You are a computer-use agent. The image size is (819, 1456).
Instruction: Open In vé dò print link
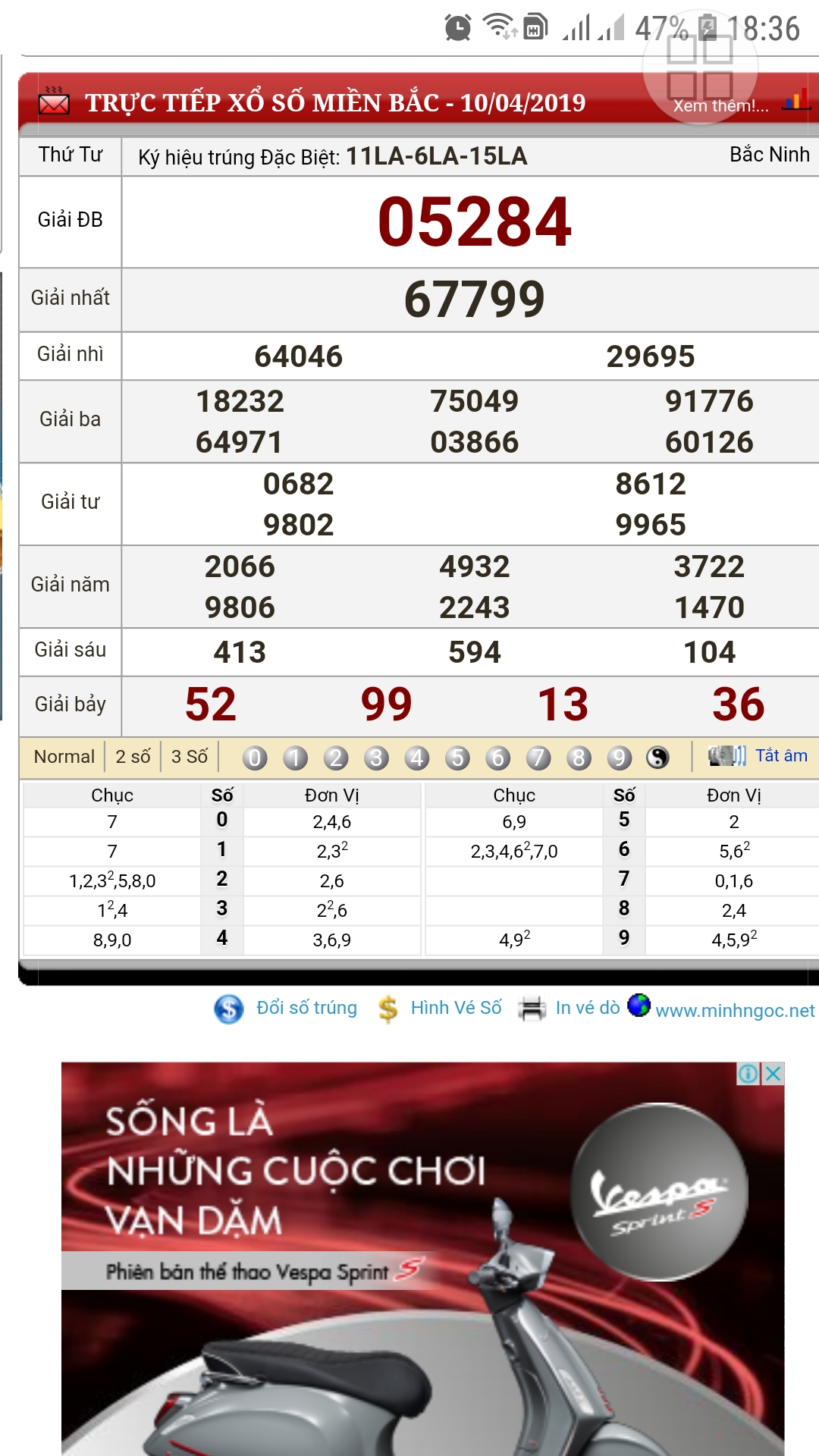[587, 1008]
